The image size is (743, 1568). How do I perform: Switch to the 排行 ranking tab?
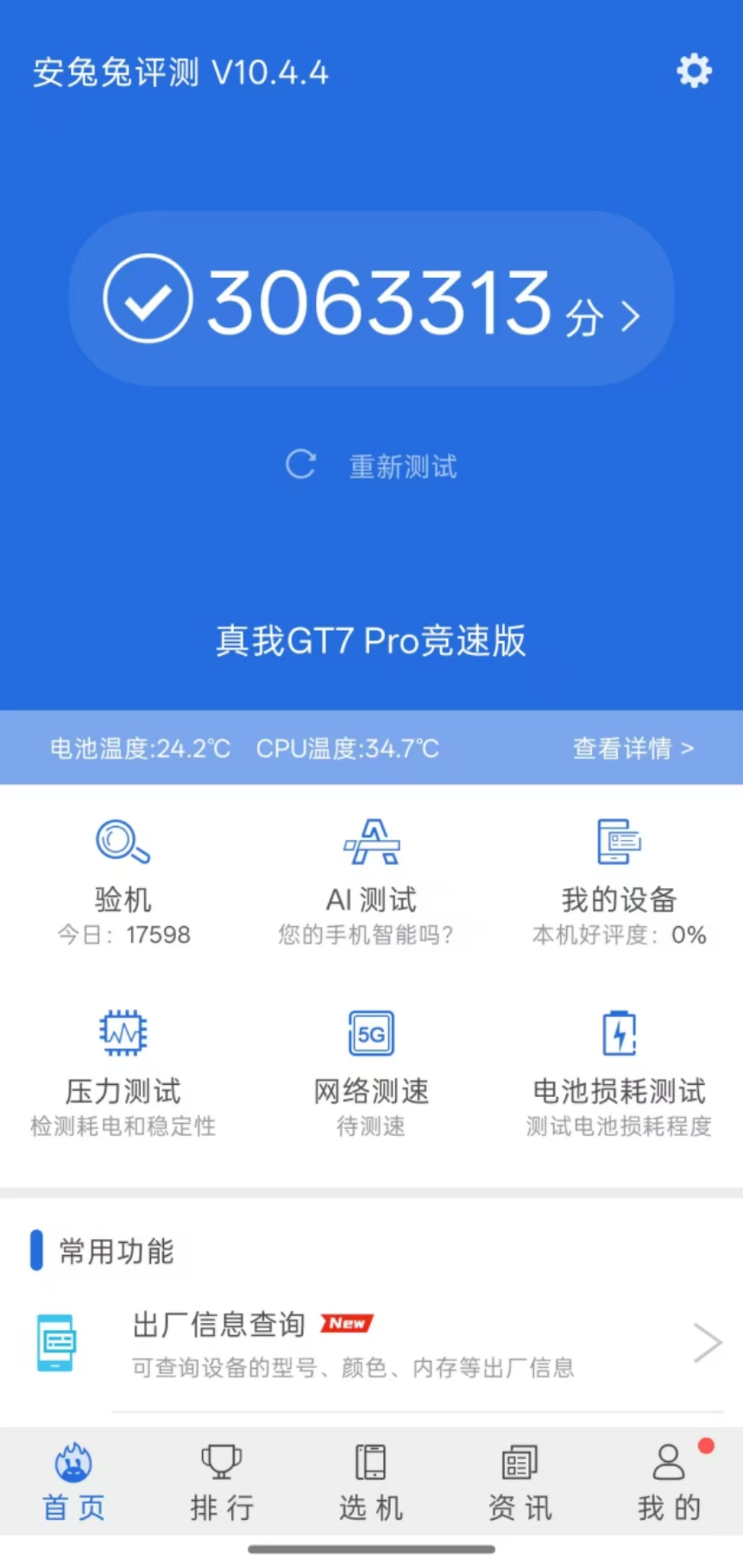222,1481
